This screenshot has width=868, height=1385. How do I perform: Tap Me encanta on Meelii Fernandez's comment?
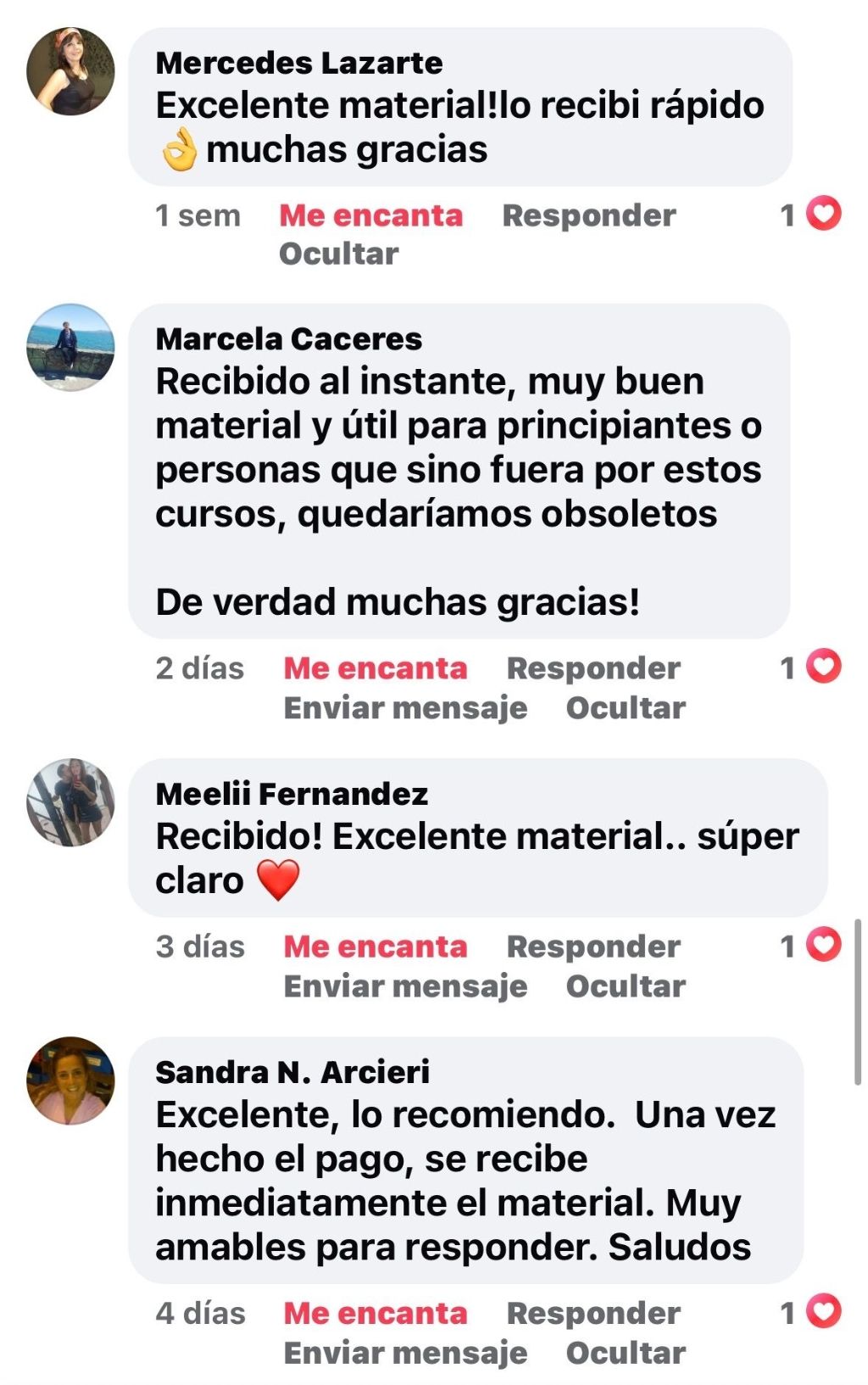tap(375, 947)
